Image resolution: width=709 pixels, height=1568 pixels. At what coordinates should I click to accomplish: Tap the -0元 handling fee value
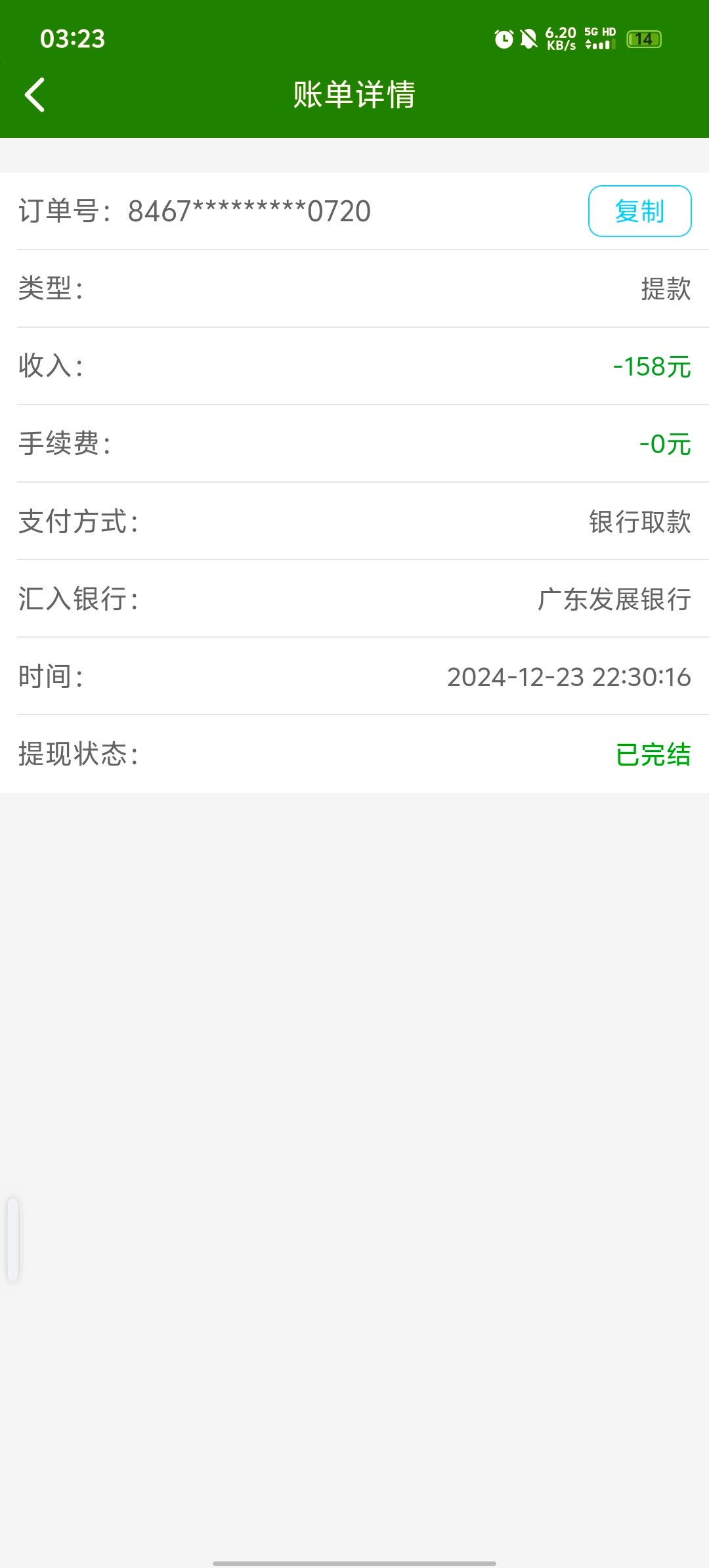[664, 445]
